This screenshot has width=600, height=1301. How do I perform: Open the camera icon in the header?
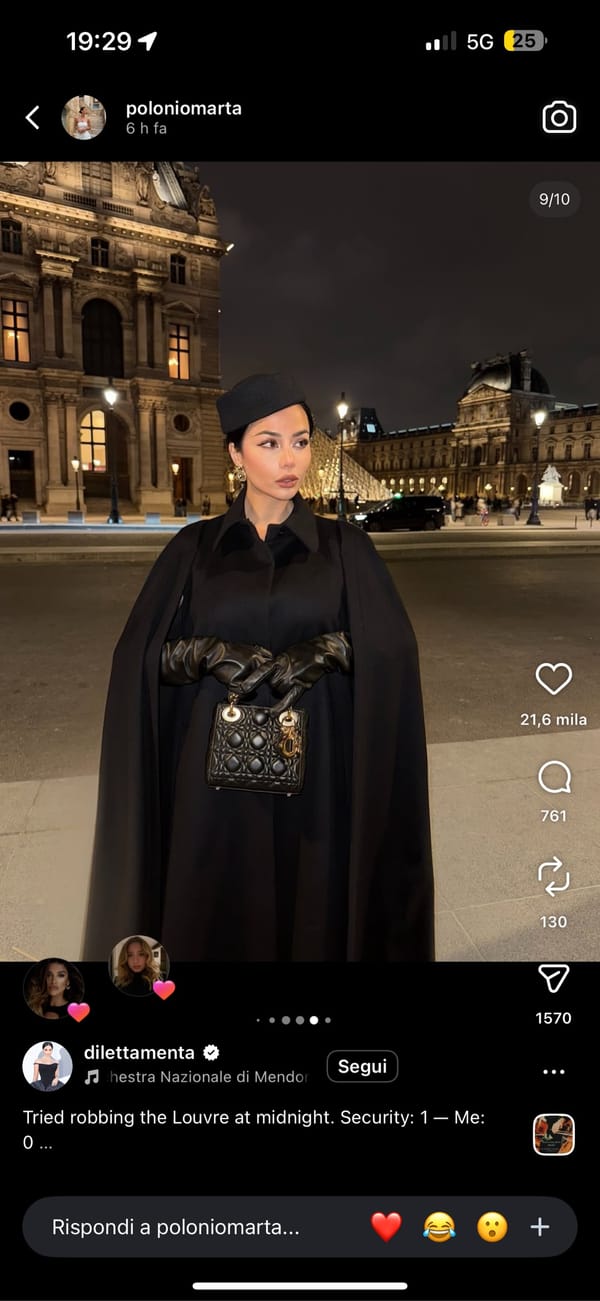click(559, 118)
